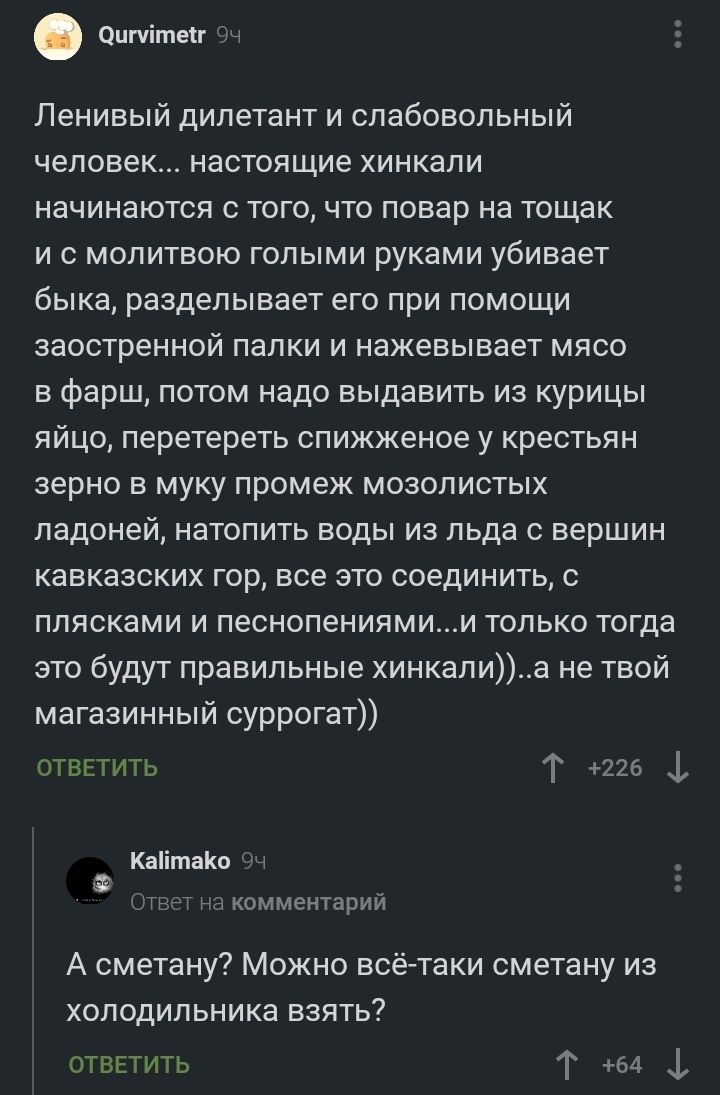Downvote Kalimako's comment
720x1095 pixels.
(677, 1065)
